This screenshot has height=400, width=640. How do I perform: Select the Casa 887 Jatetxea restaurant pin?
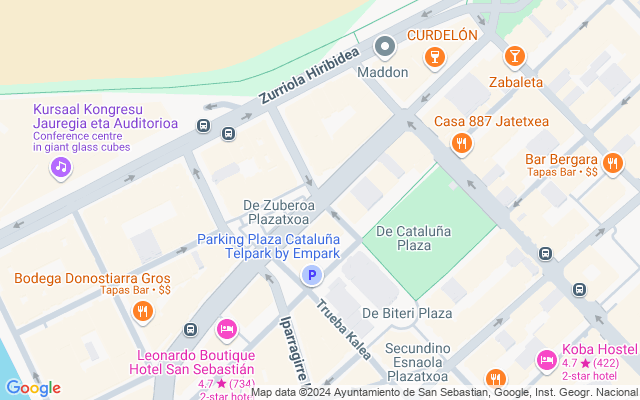pyautogui.click(x=461, y=144)
